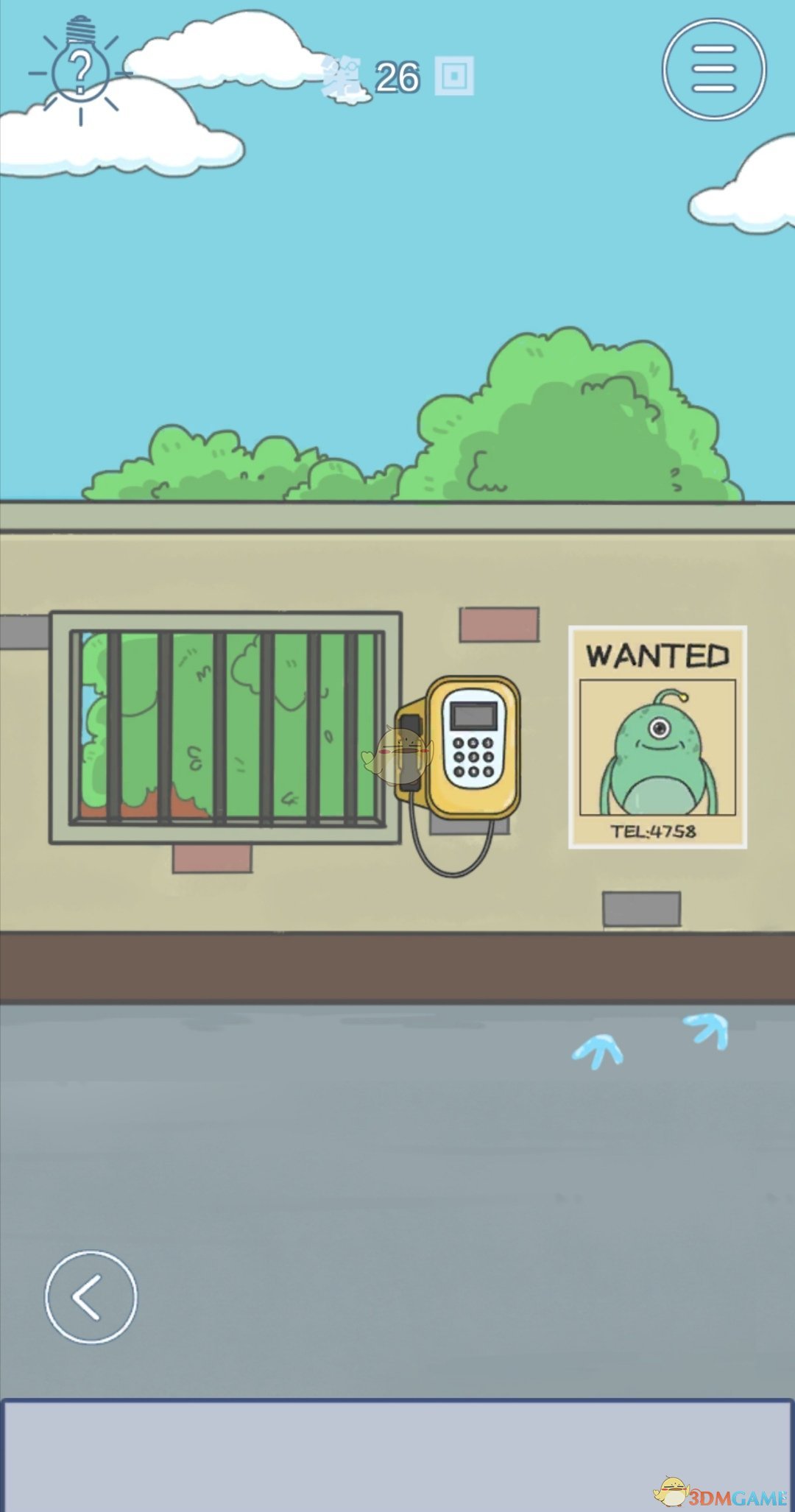
Task: Open the lightbulb hint button
Action: tap(79, 70)
